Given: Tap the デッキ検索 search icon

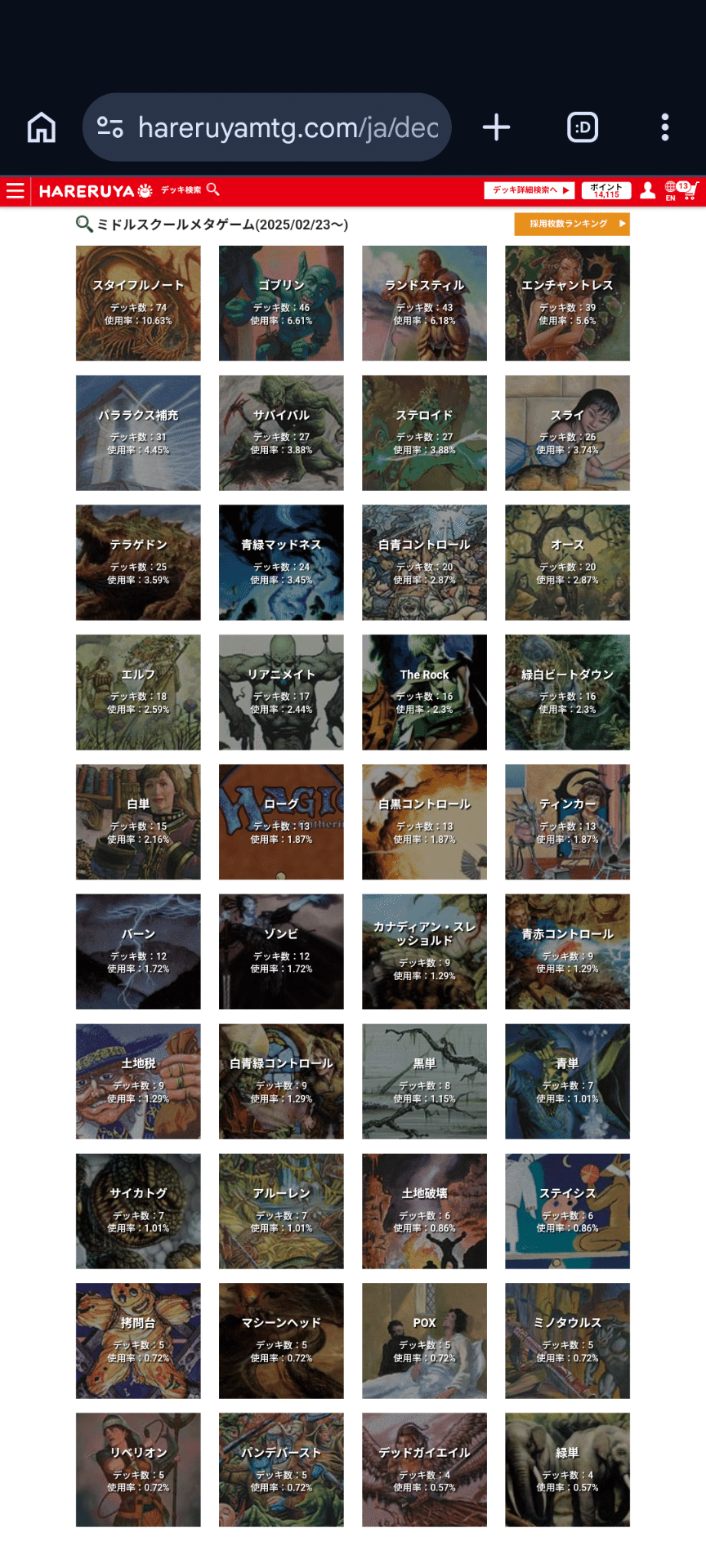Looking at the screenshot, I should pos(213,189).
